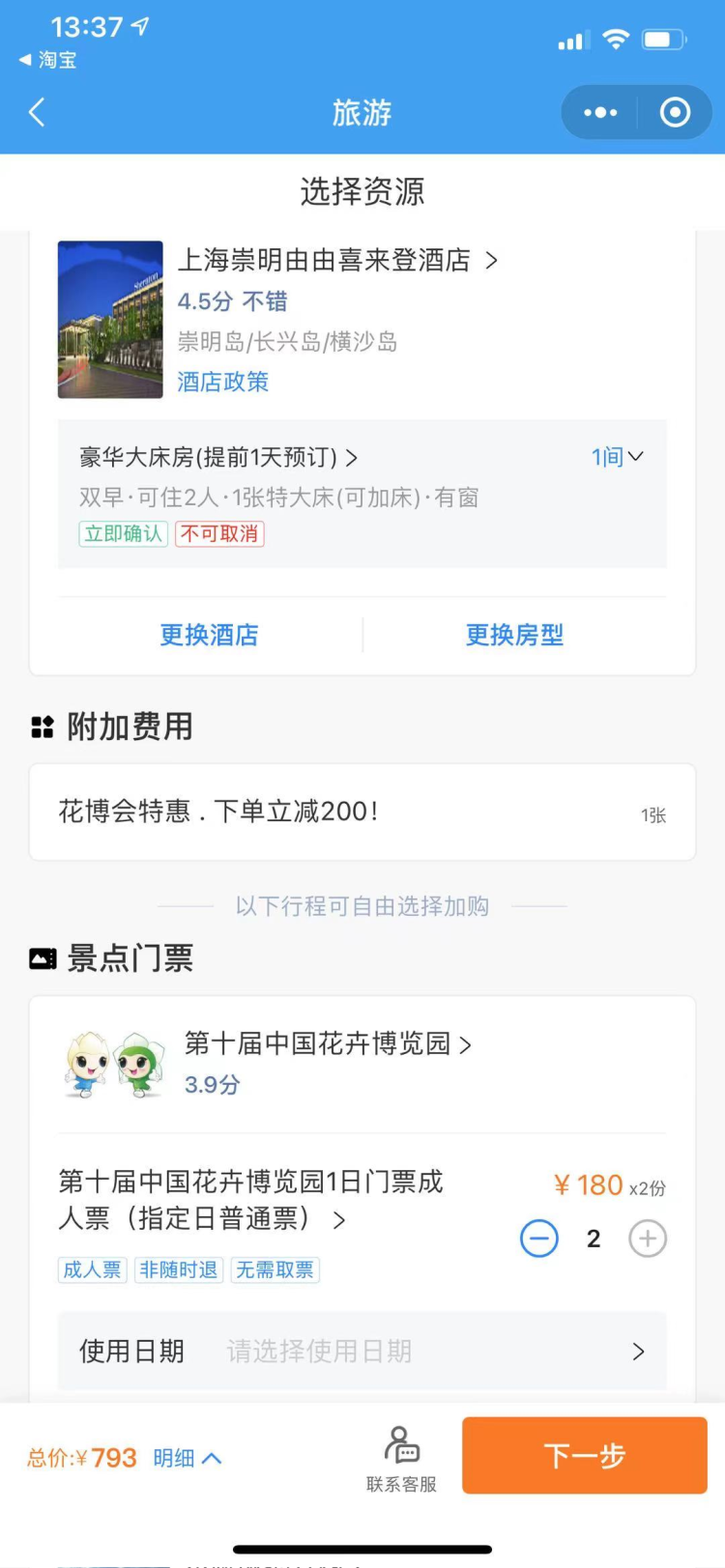
Task: Expand the 1间 room count dropdown
Action: click(x=617, y=457)
